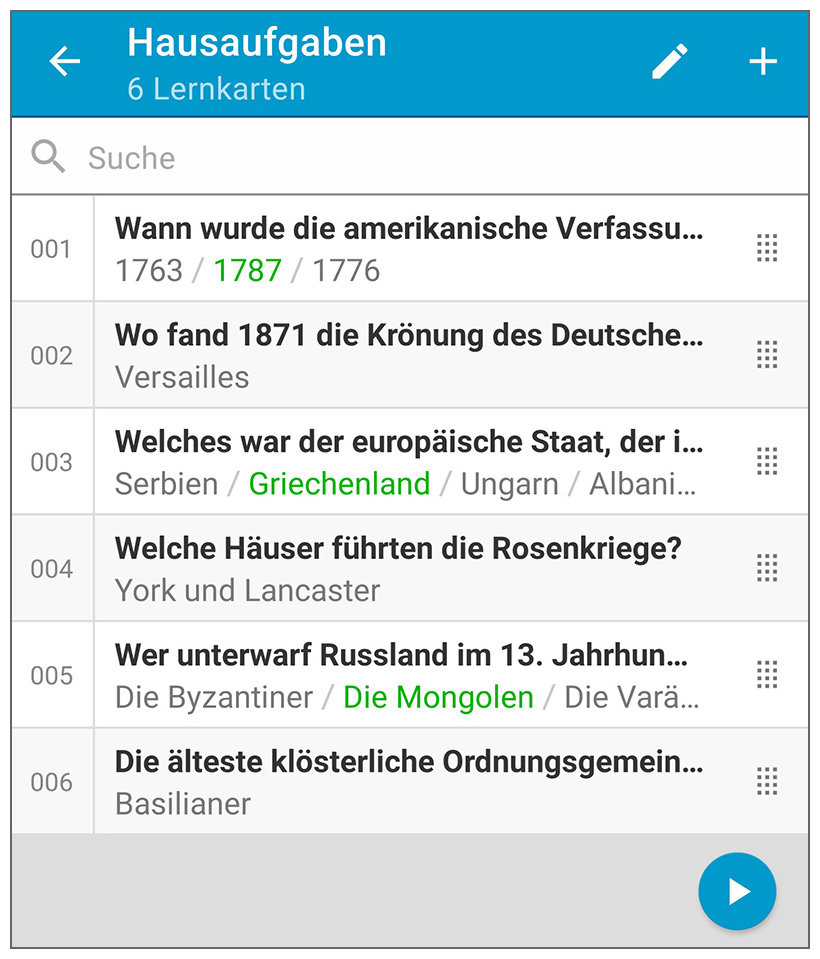This screenshot has height=959, width=820.
Task: Open card 003 about europäische Staat
Action: 410,462
